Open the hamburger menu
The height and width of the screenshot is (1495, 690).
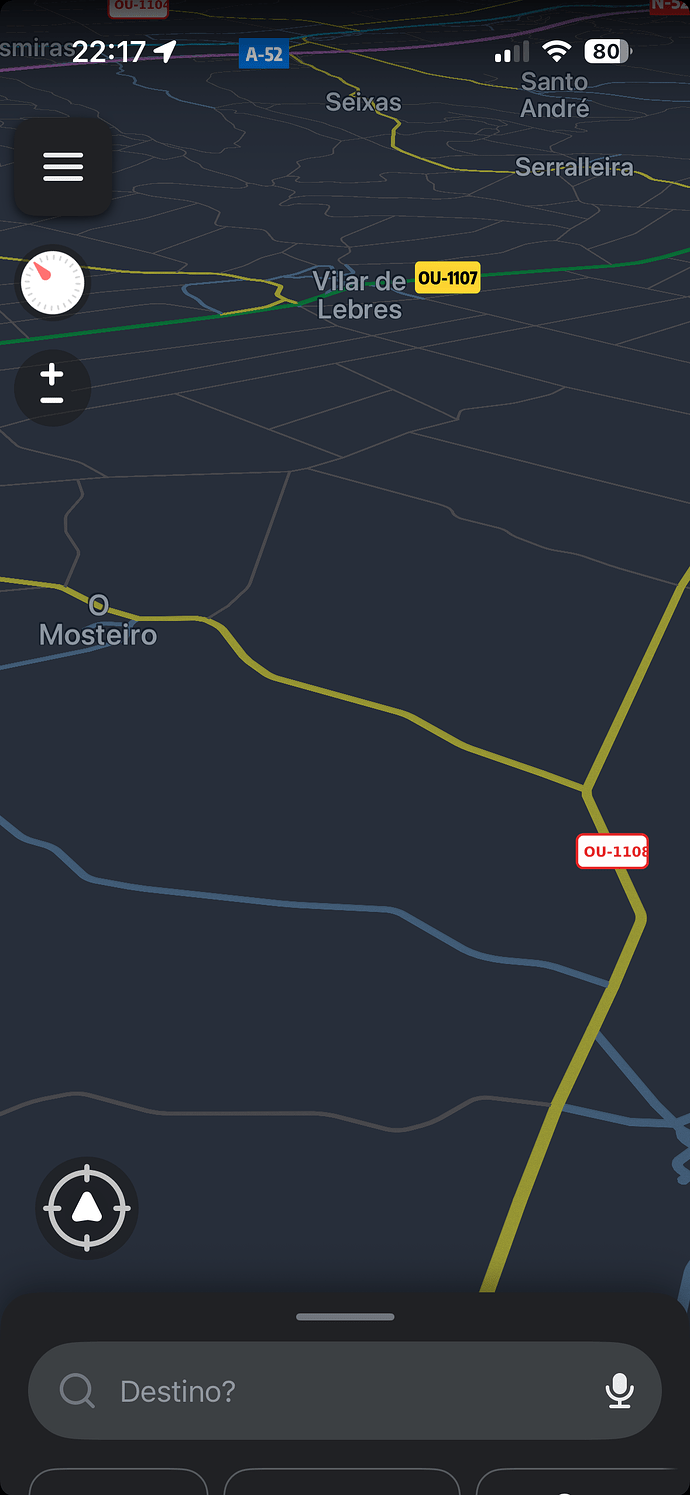pyautogui.click(x=63, y=167)
